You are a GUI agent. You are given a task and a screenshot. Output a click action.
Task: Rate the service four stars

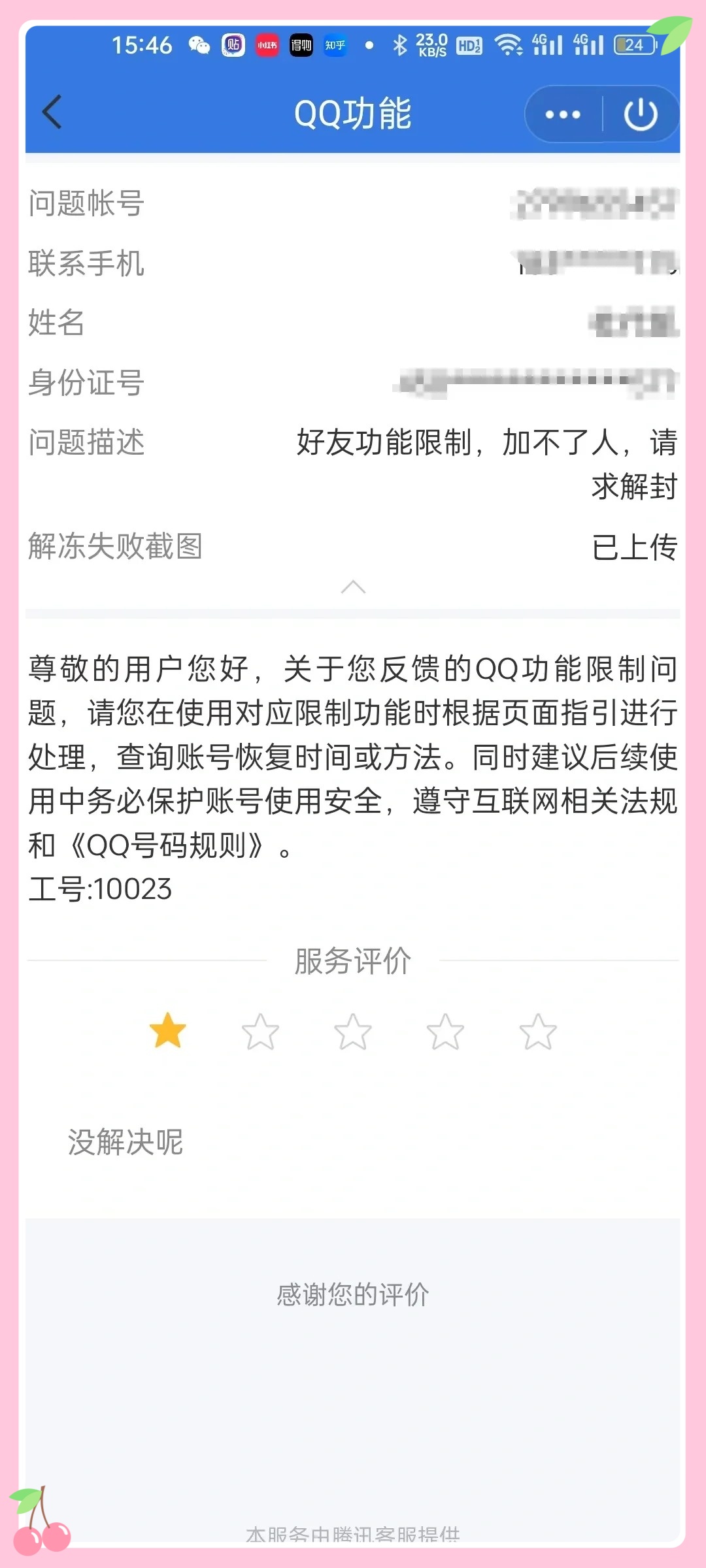point(445,1032)
